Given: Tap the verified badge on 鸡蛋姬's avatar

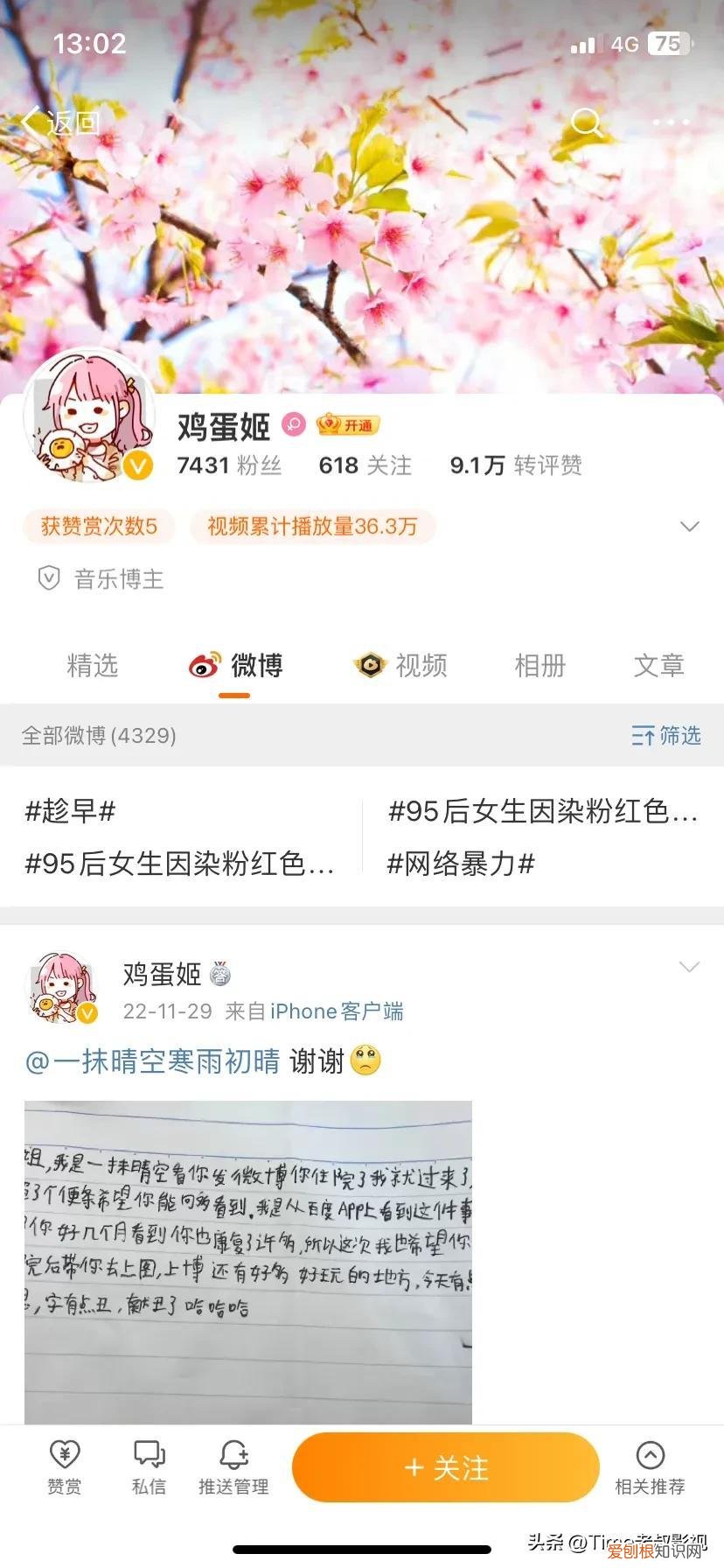Looking at the screenshot, I should [136, 466].
